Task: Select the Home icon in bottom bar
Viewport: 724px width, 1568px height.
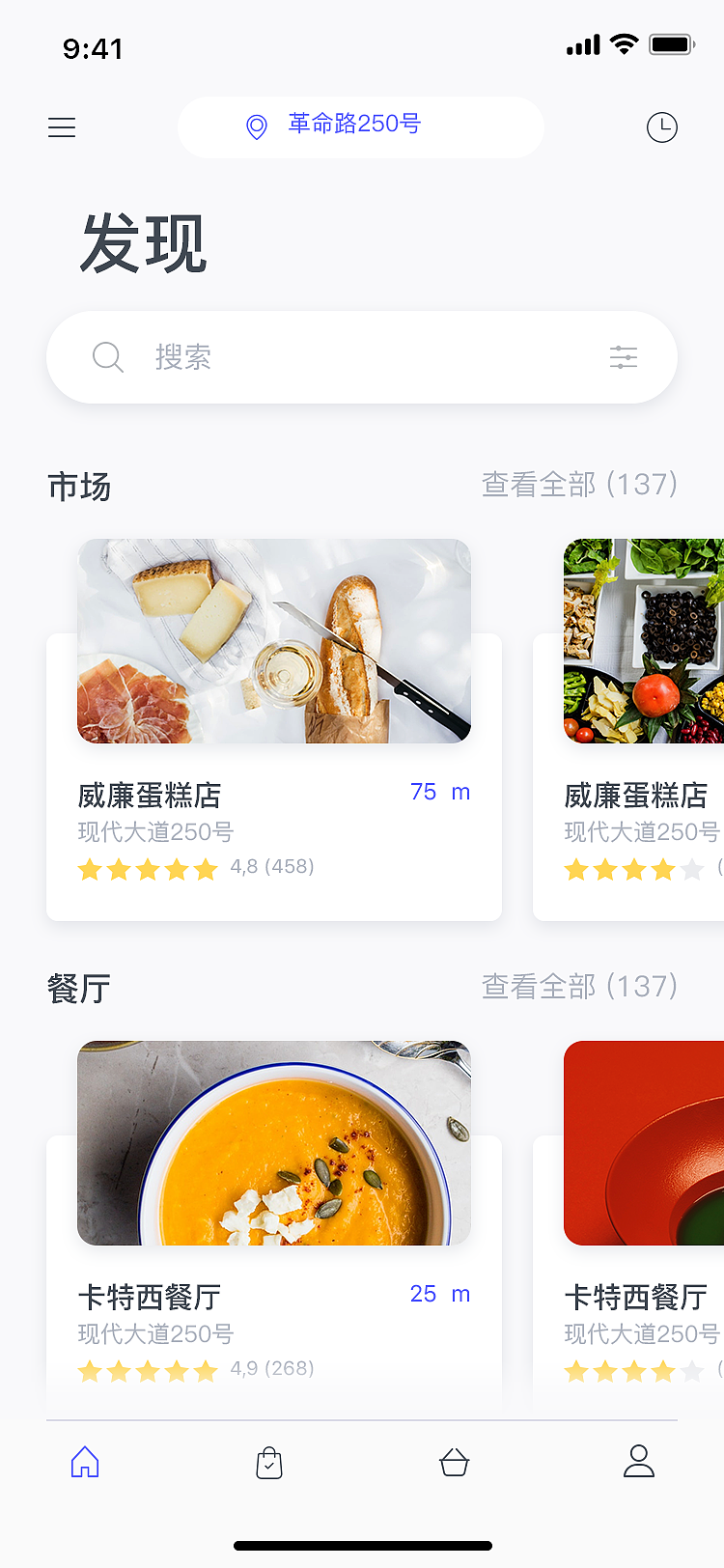Action: pyautogui.click(x=85, y=1463)
